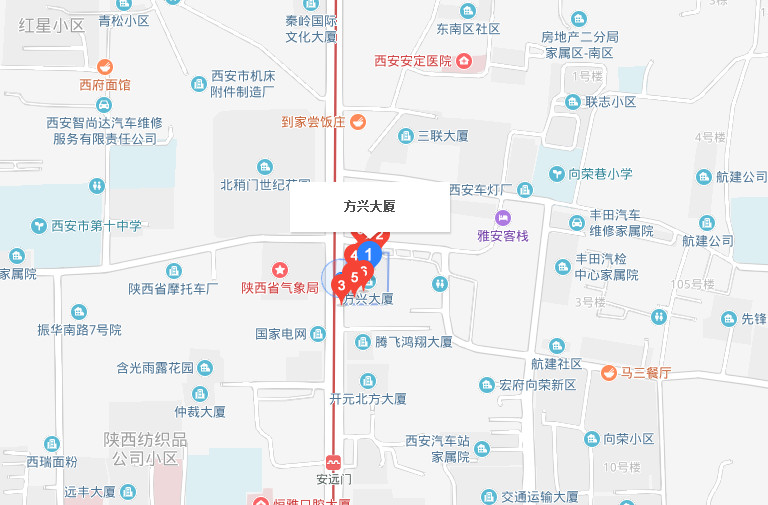This screenshot has height=505, width=768.
Task: Choose the red marker numbered 5
Action: click(354, 277)
